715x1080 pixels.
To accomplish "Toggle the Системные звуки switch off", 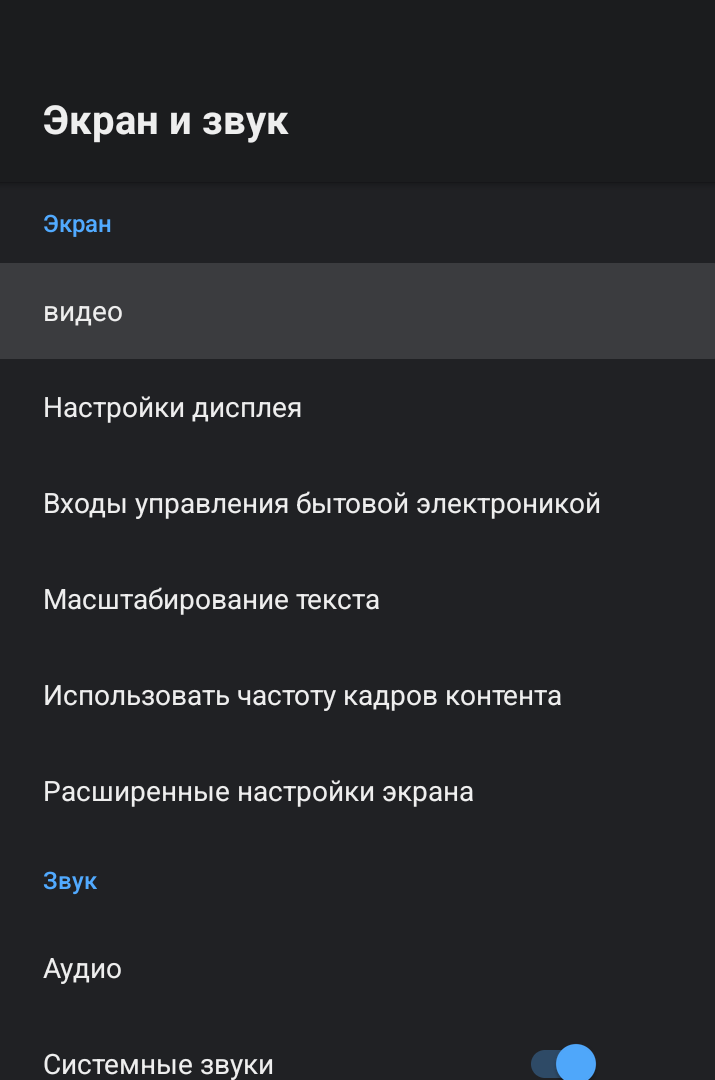I will [563, 1064].
